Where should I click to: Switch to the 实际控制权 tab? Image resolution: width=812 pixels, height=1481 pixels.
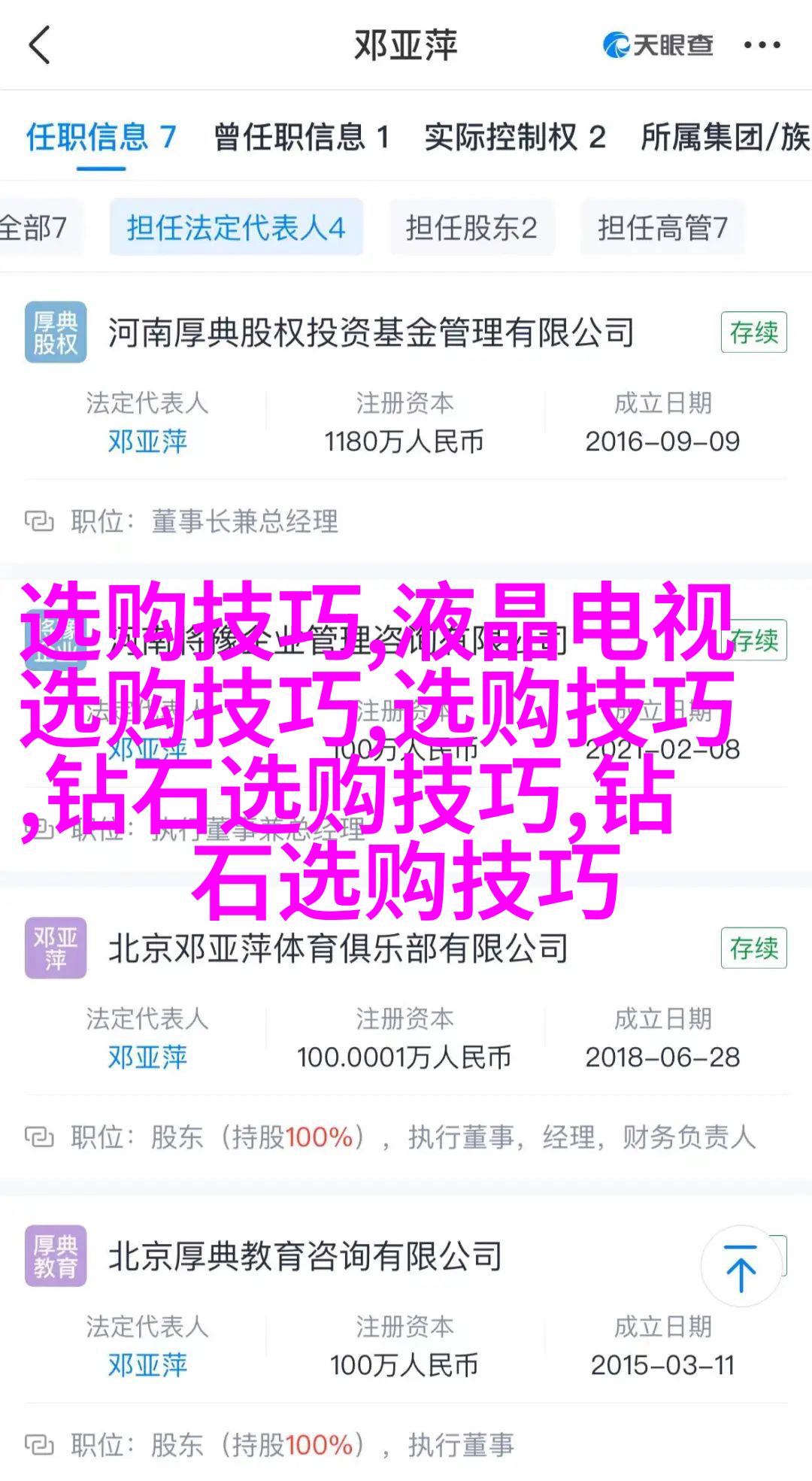[x=515, y=137]
